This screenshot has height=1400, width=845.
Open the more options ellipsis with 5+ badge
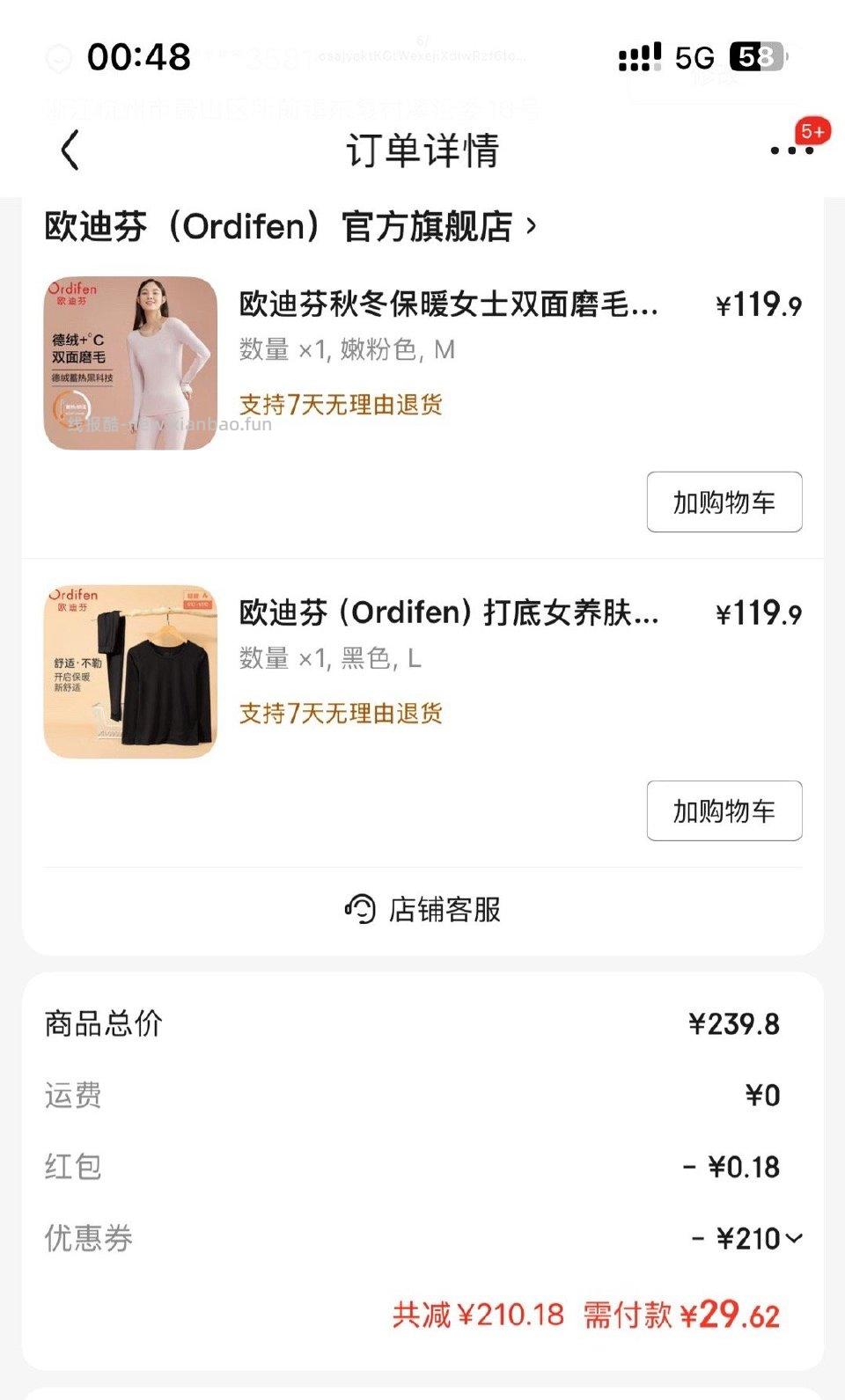point(790,150)
